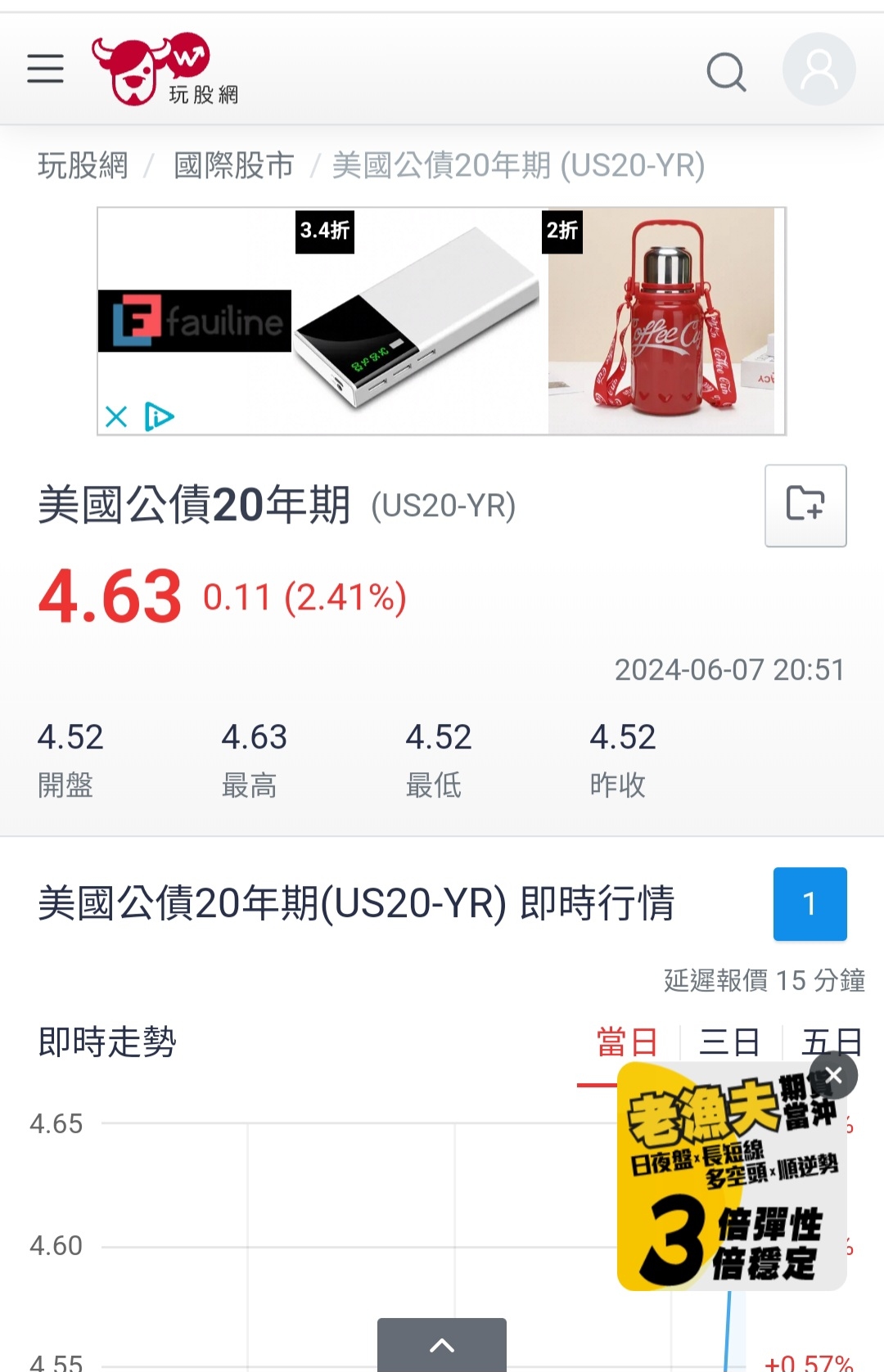Select the 當日 chart tab

click(627, 1042)
